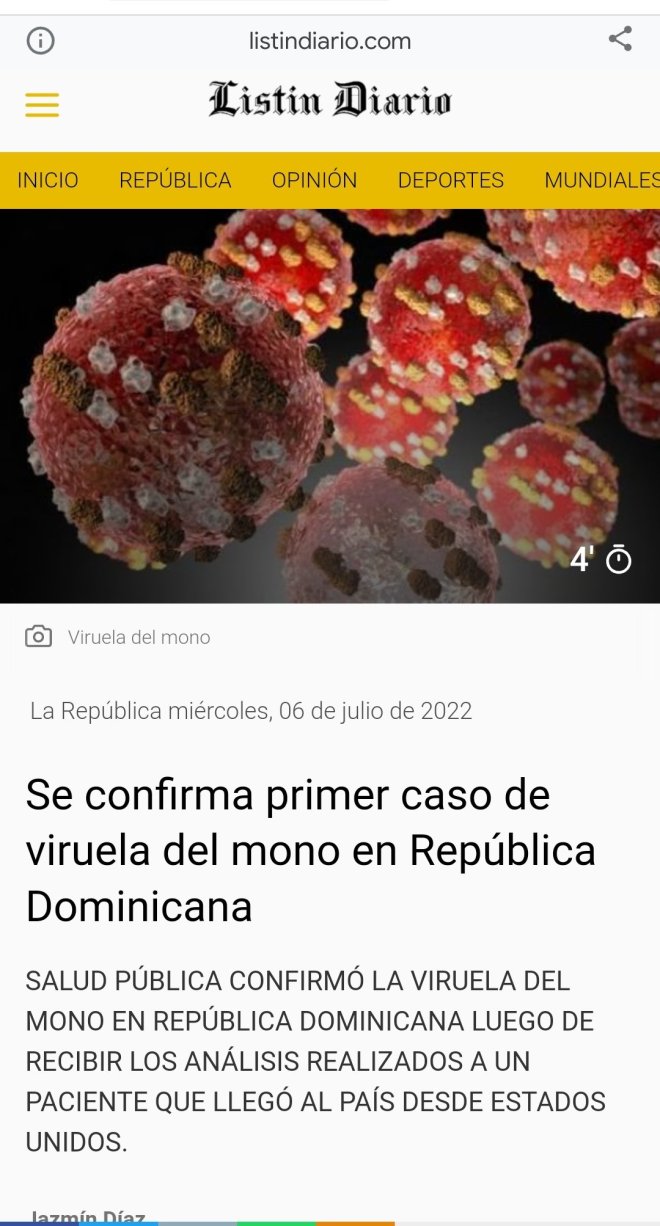The width and height of the screenshot is (660, 1226).
Task: Tap the listindiario.com address bar
Action: click(330, 41)
